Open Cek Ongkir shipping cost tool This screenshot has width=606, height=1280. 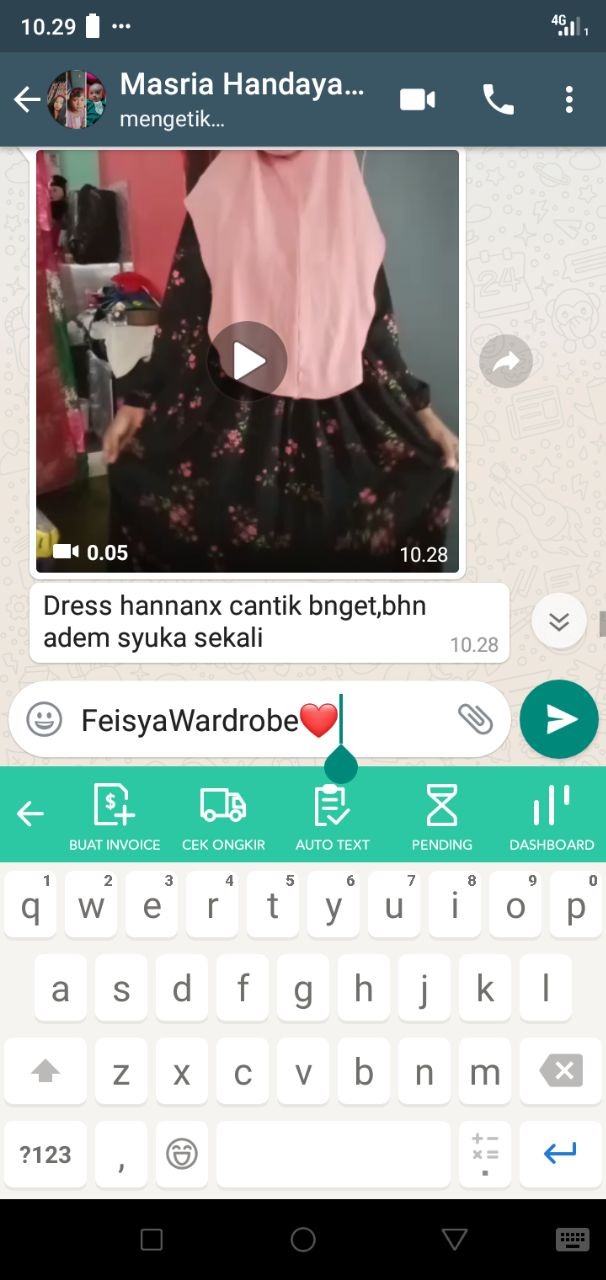coord(223,815)
